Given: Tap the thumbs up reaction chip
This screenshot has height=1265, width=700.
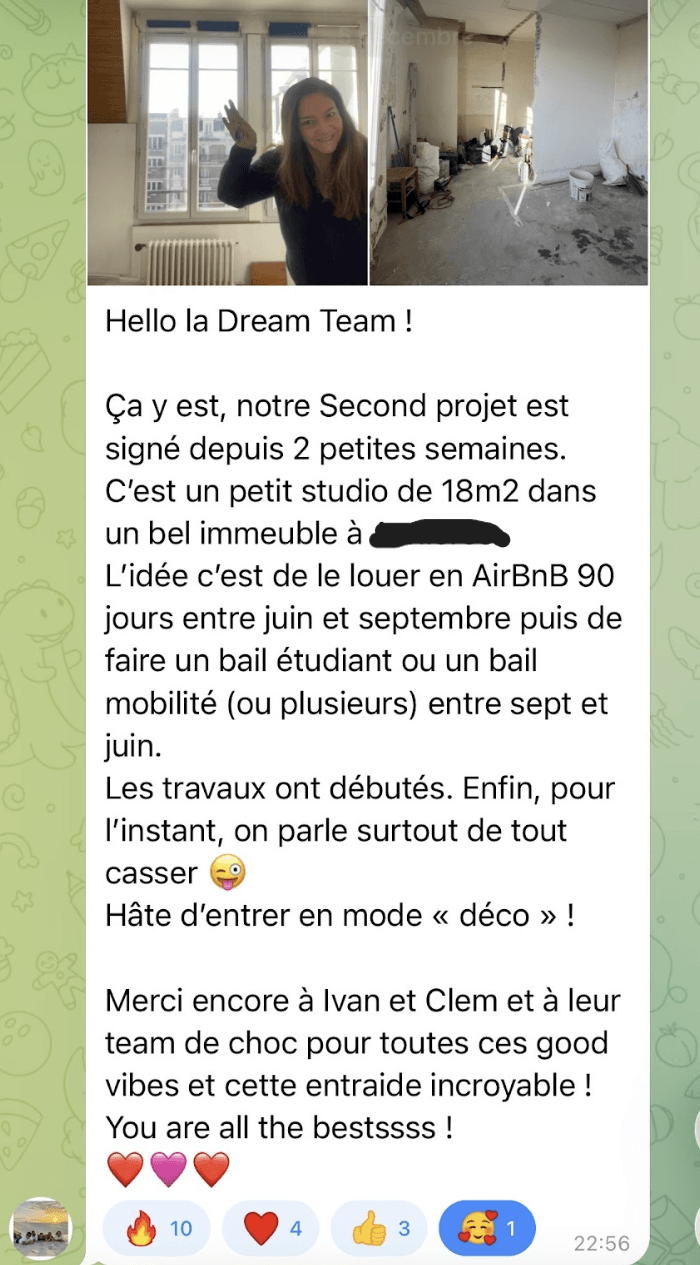Looking at the screenshot, I should click(378, 1228).
